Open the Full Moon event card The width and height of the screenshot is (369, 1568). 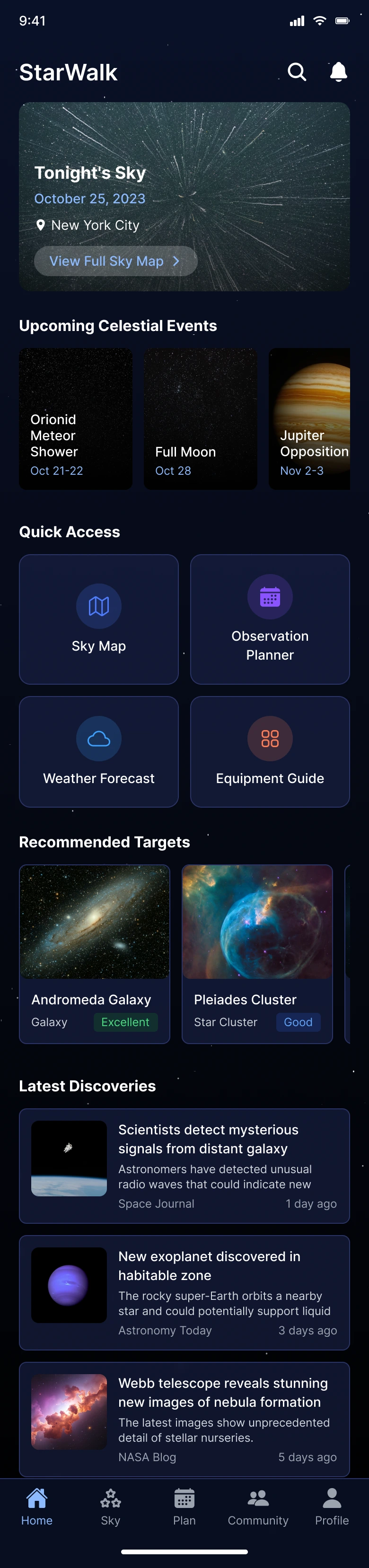tap(200, 419)
